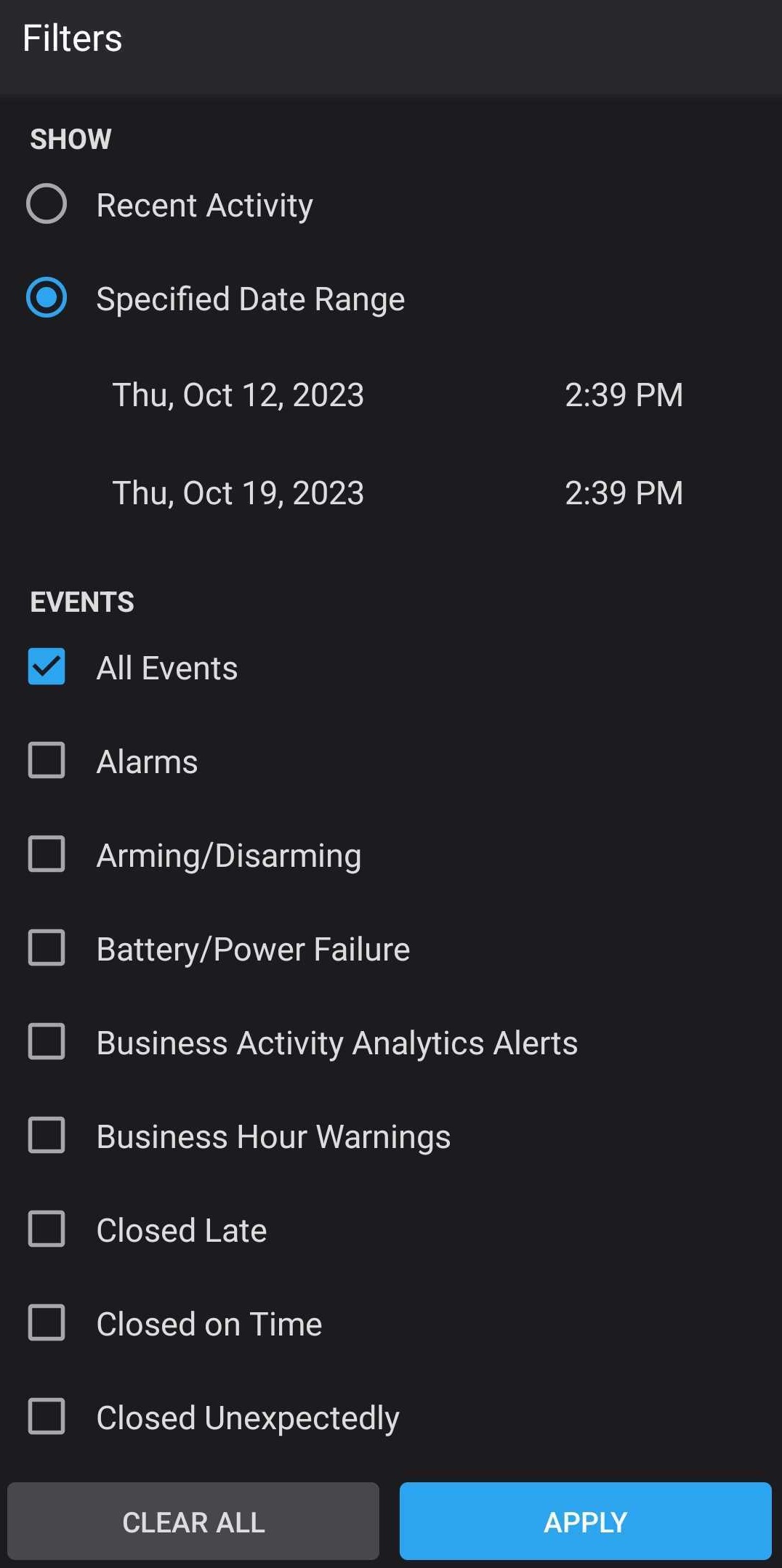The height and width of the screenshot is (1568, 782).
Task: Toggle off Specified Date Range selection
Action: point(47,298)
